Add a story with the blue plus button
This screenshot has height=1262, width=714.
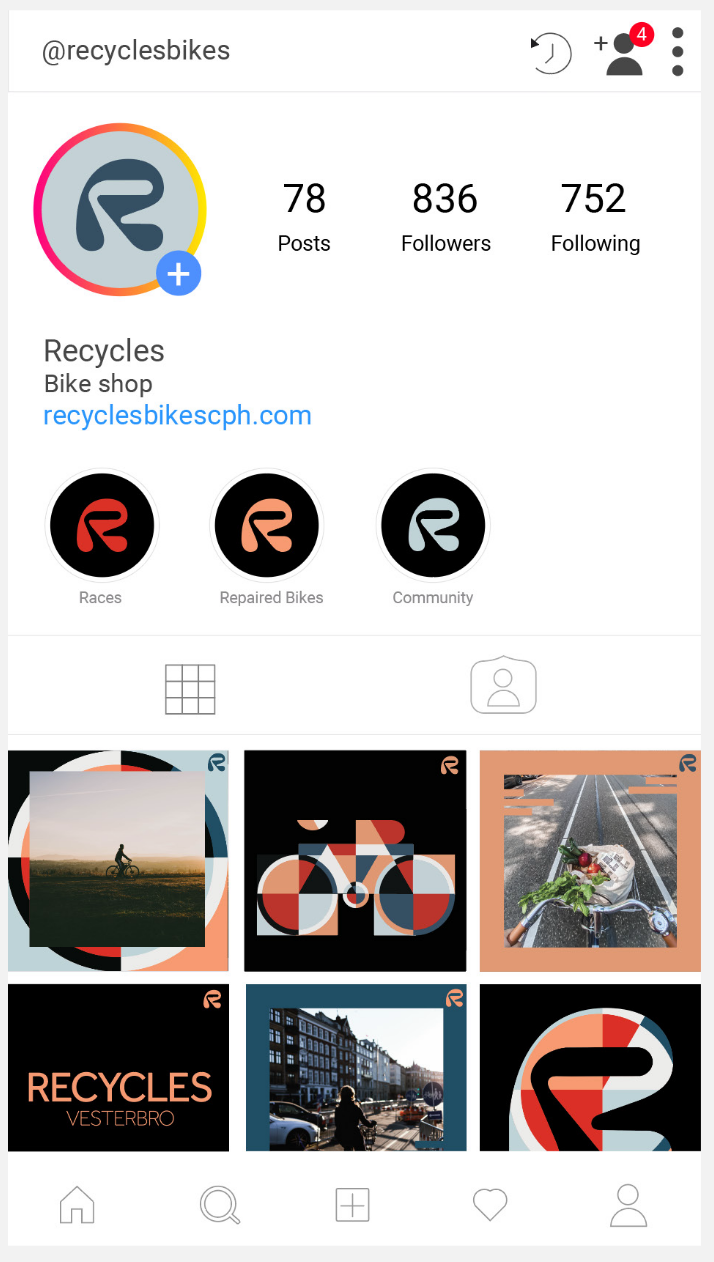pyautogui.click(x=179, y=274)
